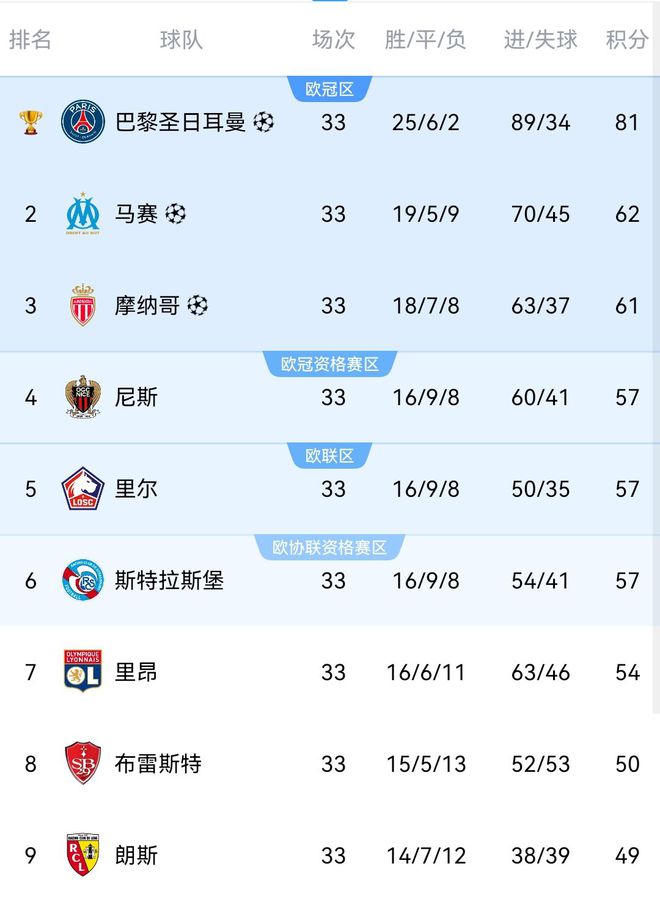The image size is (660, 902).
Task: Tap the 里尔 row
Action: 137,489
